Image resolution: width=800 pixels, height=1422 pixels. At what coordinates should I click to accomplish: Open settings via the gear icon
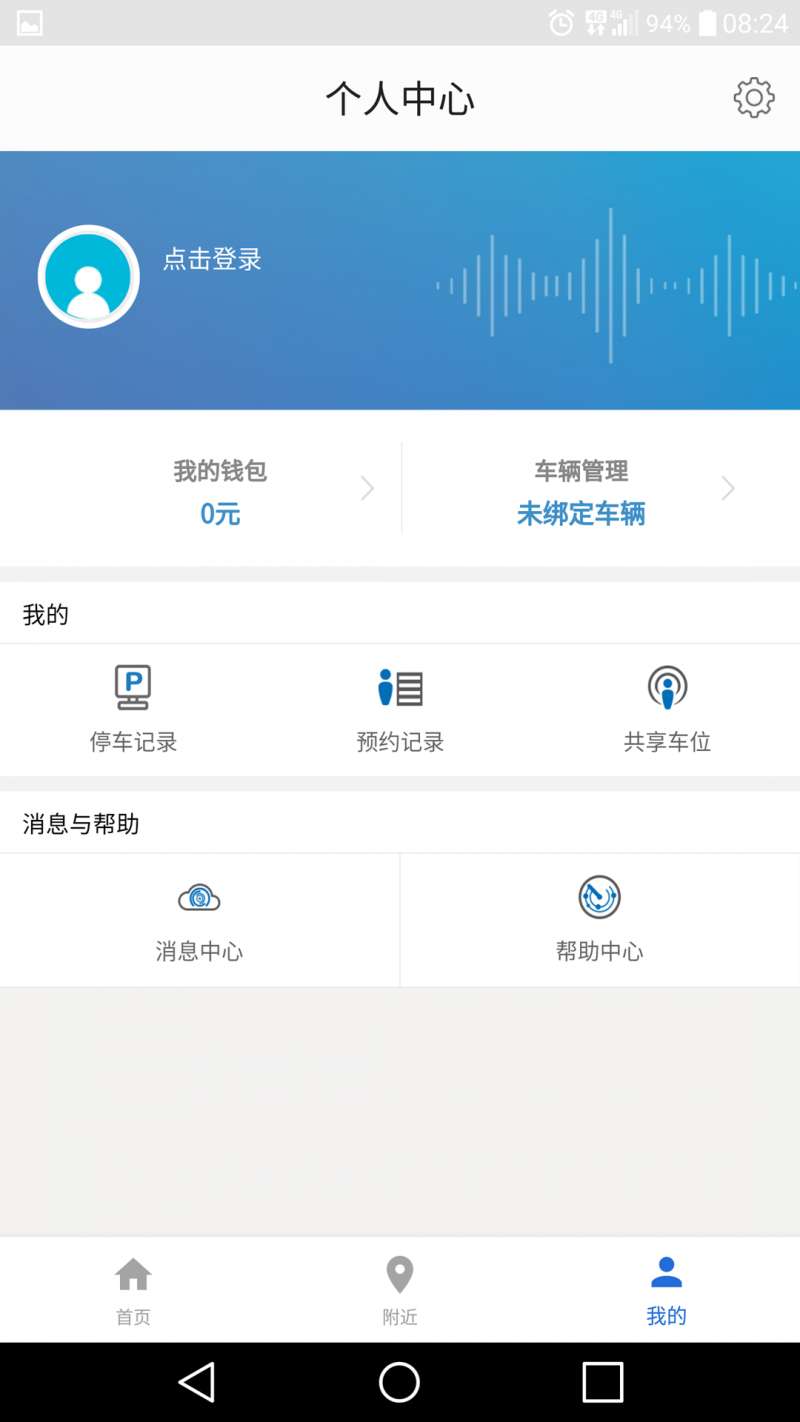coord(754,98)
